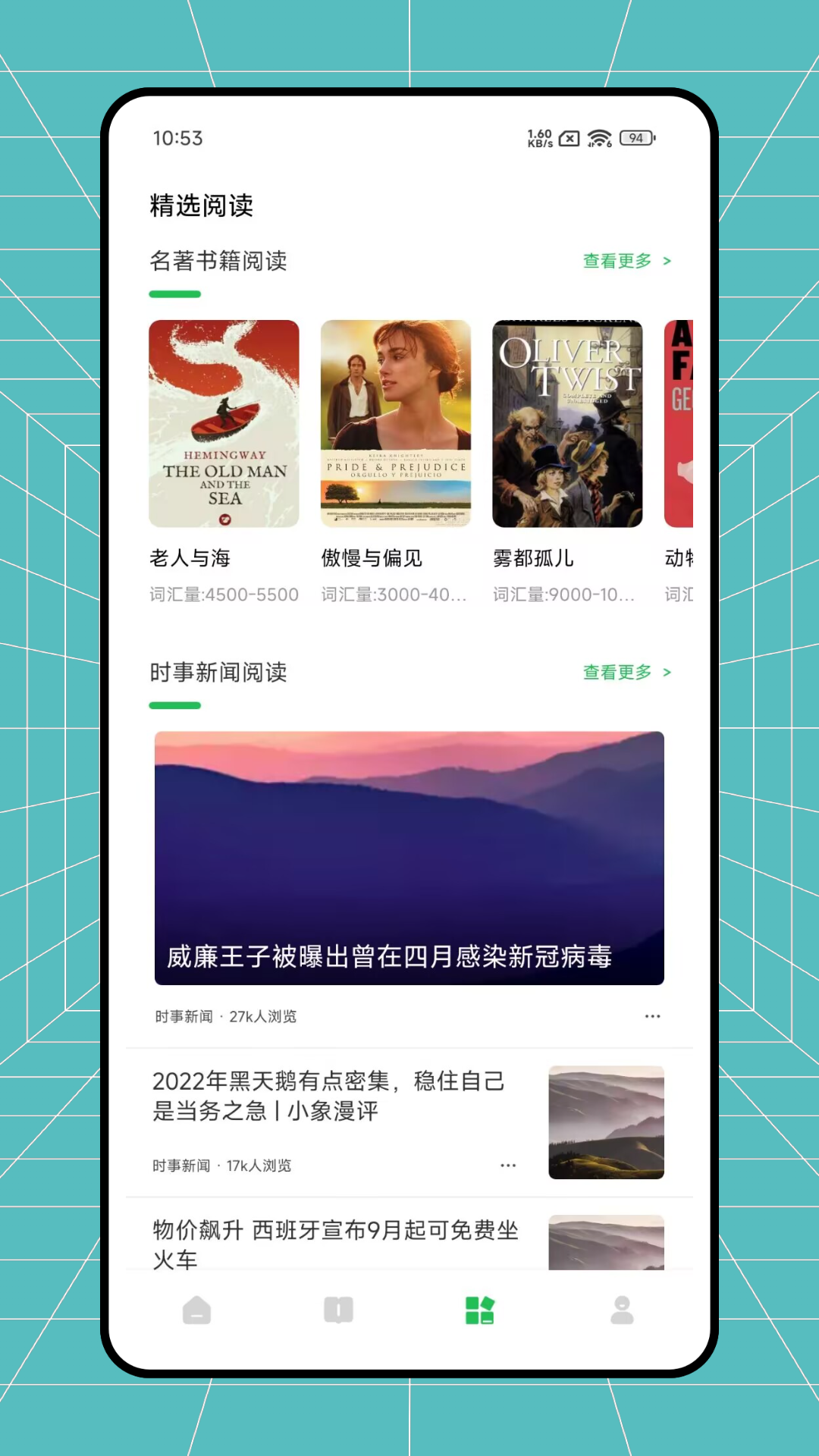Screen dimensions: 819x1456
Task: Open 查看更多 under 名著书籍阅读
Action: [616, 261]
